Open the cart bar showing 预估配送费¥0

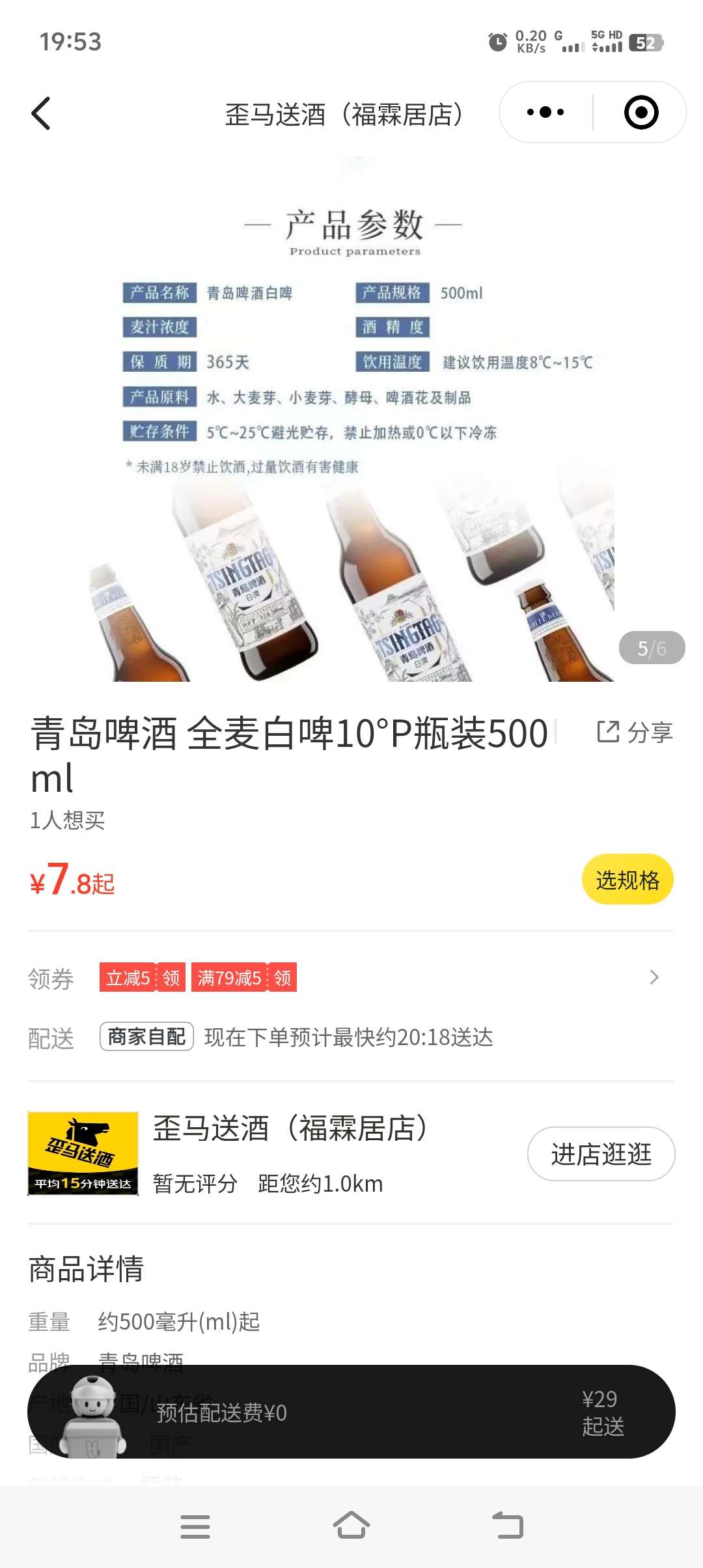351,1412
